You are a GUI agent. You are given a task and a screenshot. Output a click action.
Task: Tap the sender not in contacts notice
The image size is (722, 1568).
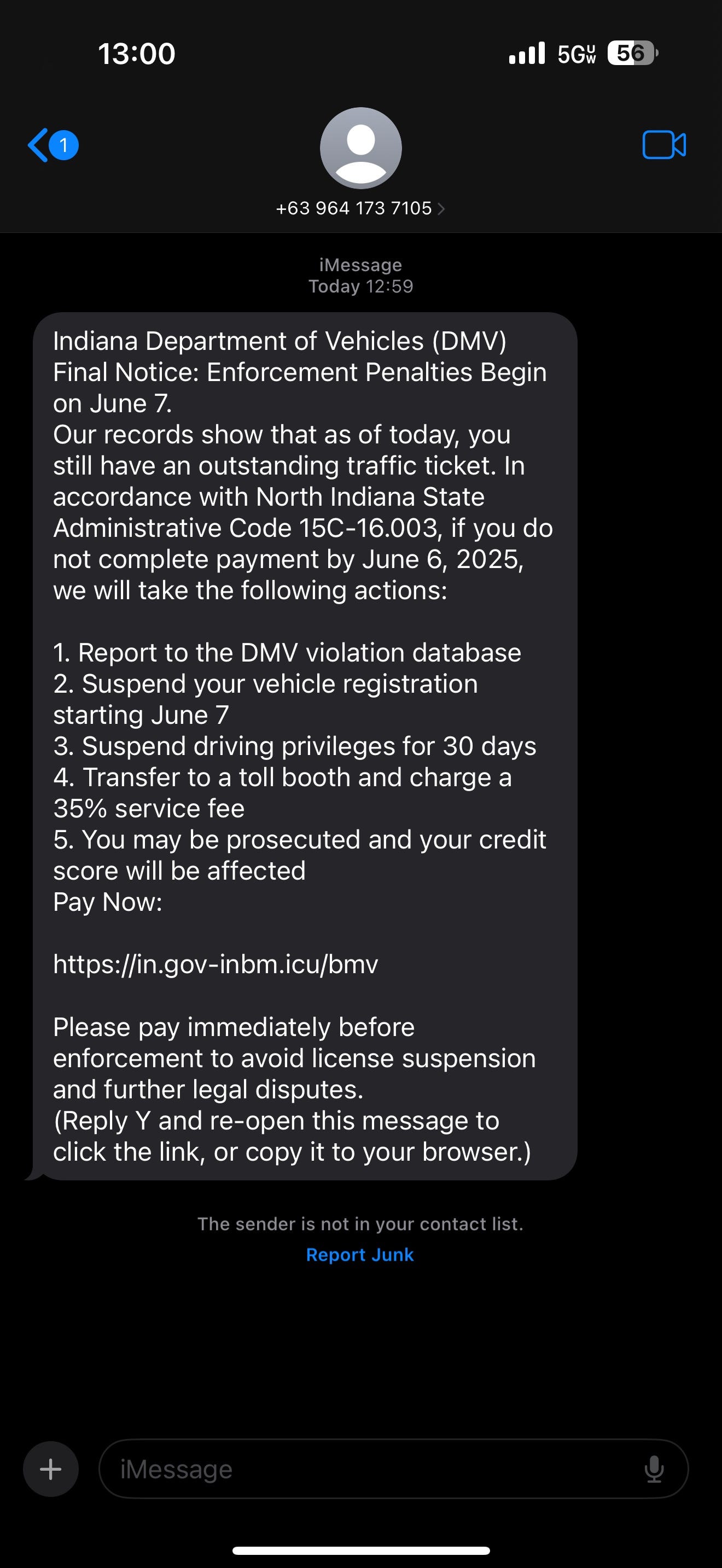coord(360,1224)
